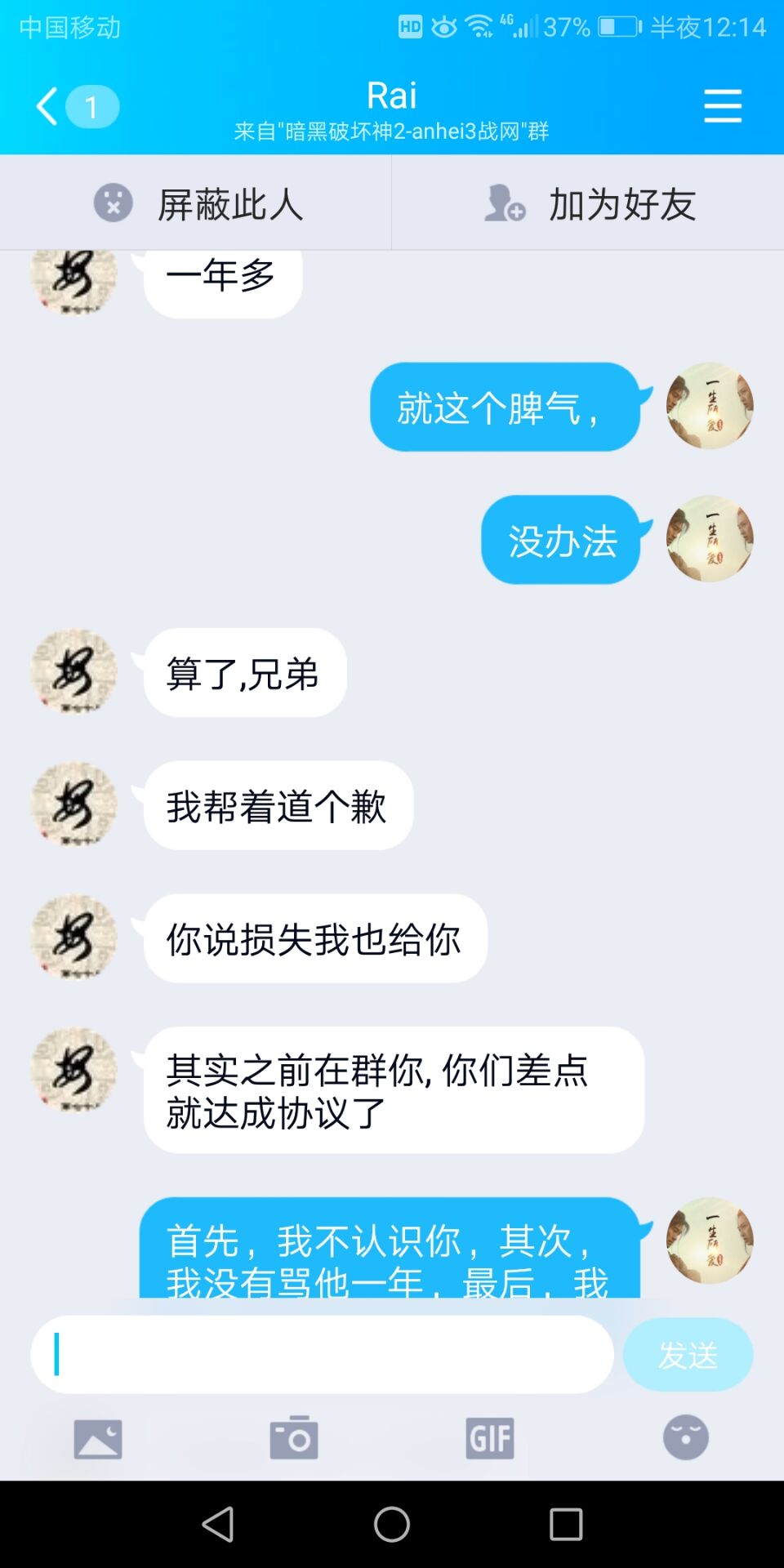Open Rai's avatar next to 算了,兄弟

click(73, 671)
